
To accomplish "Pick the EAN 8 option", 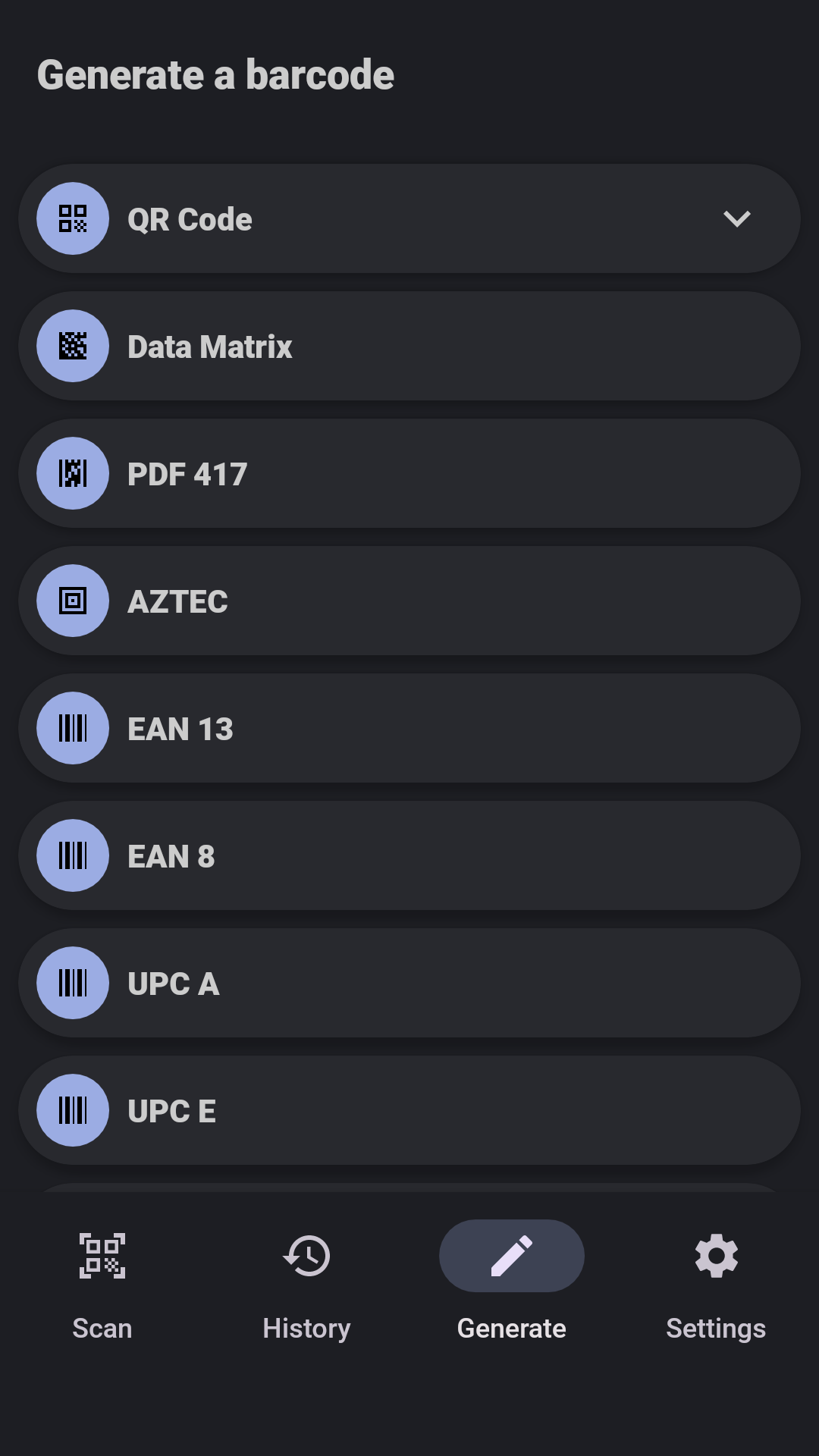I will point(409,856).
